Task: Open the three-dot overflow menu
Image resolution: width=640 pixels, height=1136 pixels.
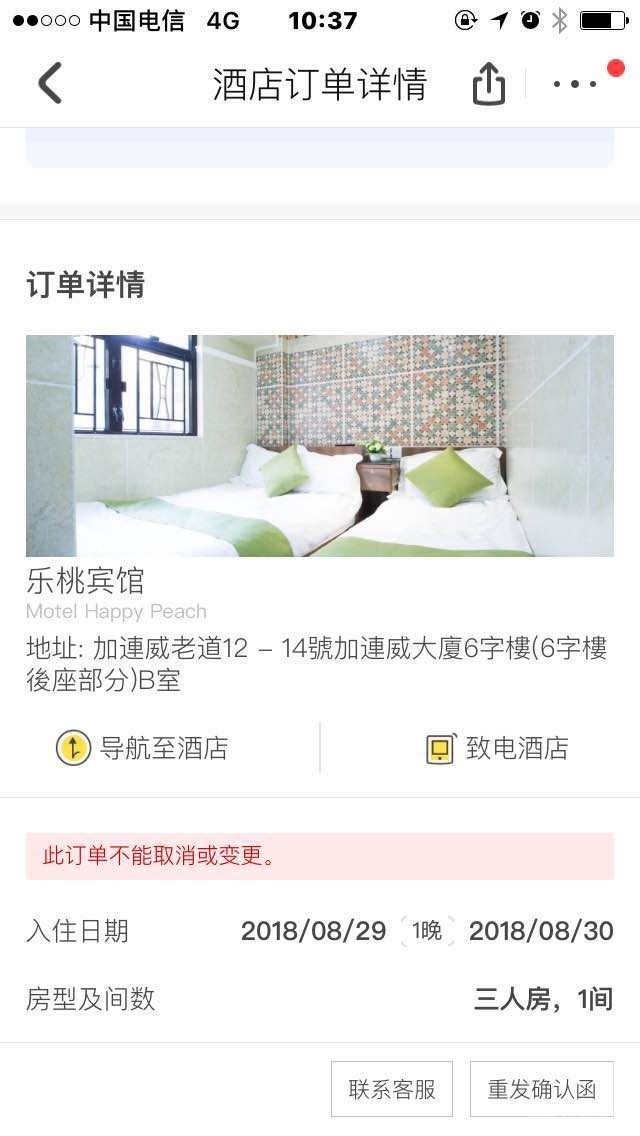Action: click(575, 85)
